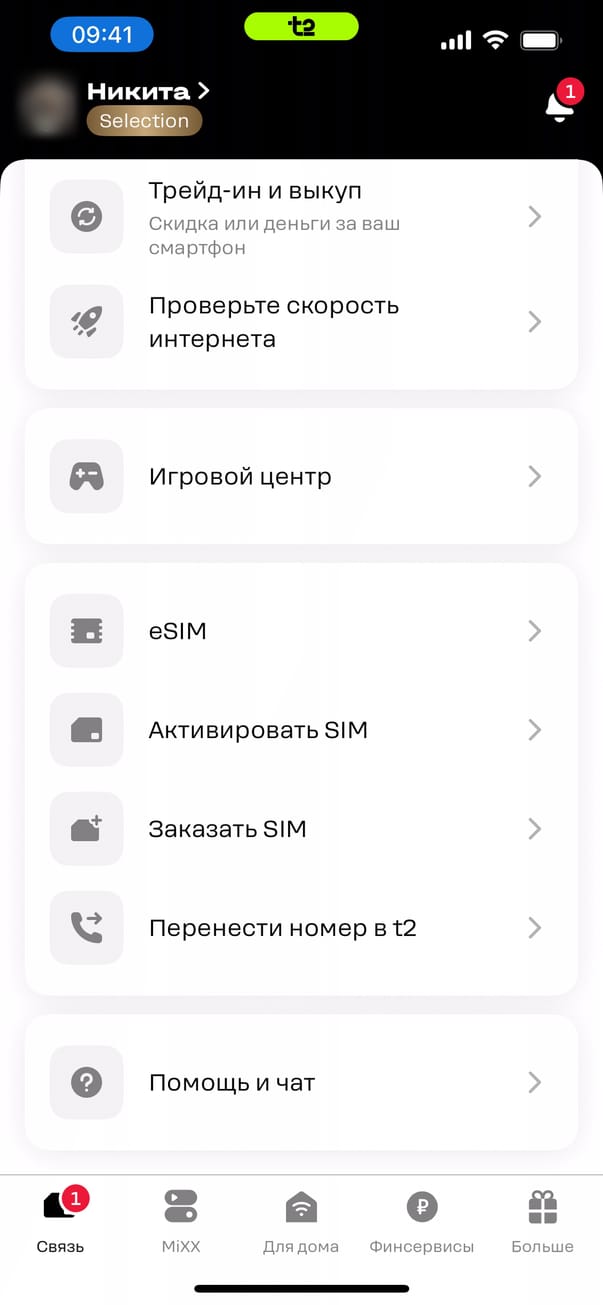Viewport: 603px width, 1305px height.
Task: Switch to the Связь tab
Action: pyautogui.click(x=61, y=1222)
